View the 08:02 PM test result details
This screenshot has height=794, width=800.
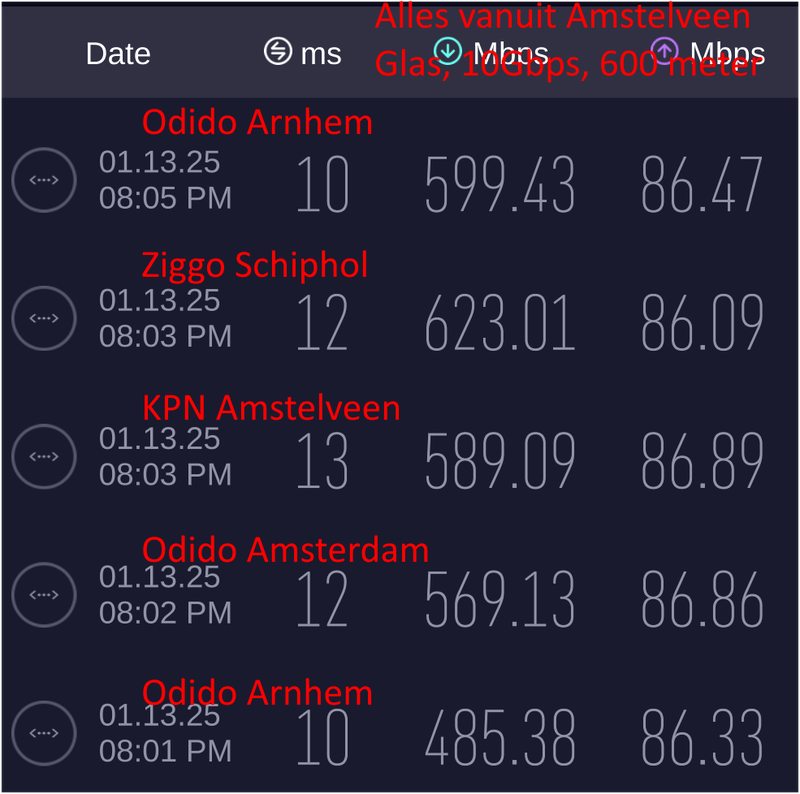(43, 593)
